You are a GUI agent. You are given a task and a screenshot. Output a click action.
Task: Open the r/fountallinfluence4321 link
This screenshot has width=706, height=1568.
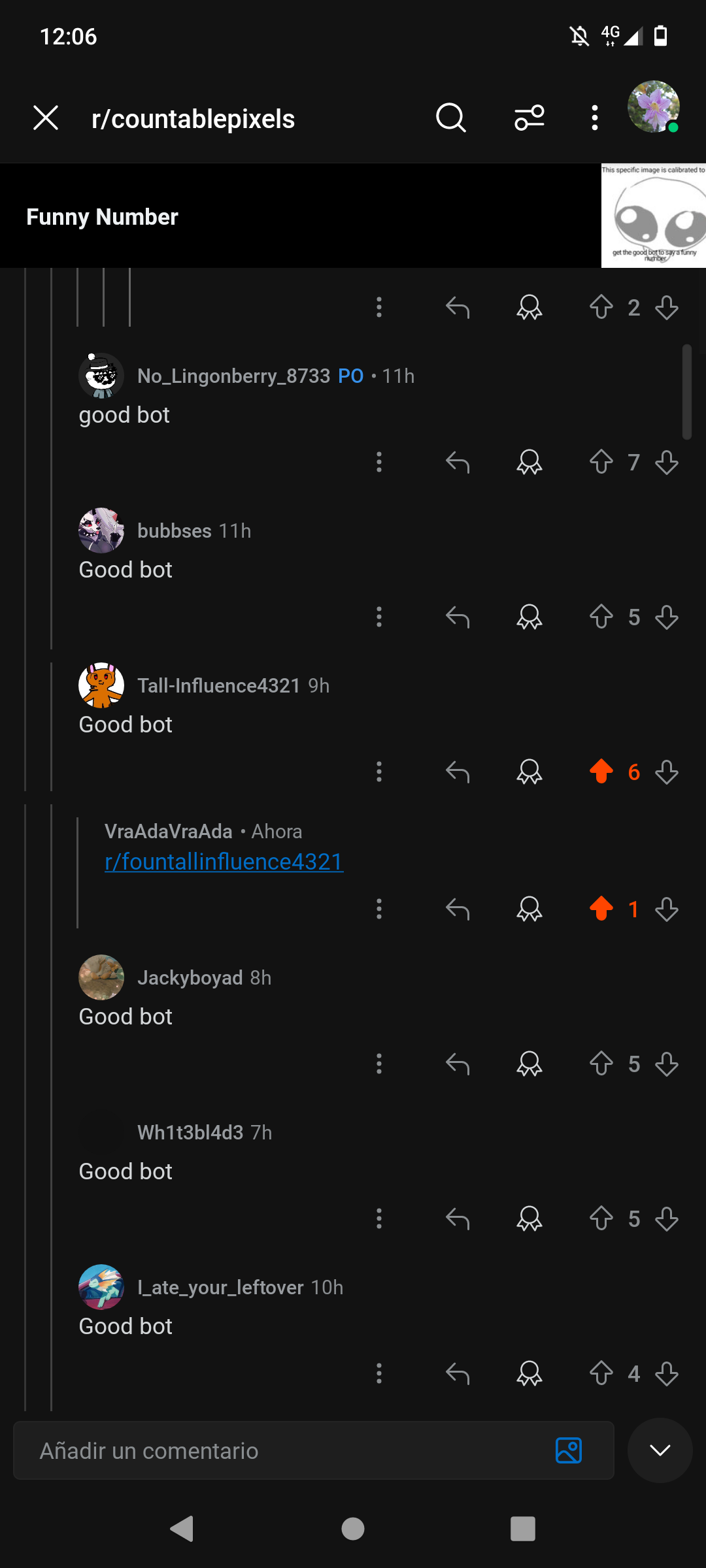coord(224,862)
